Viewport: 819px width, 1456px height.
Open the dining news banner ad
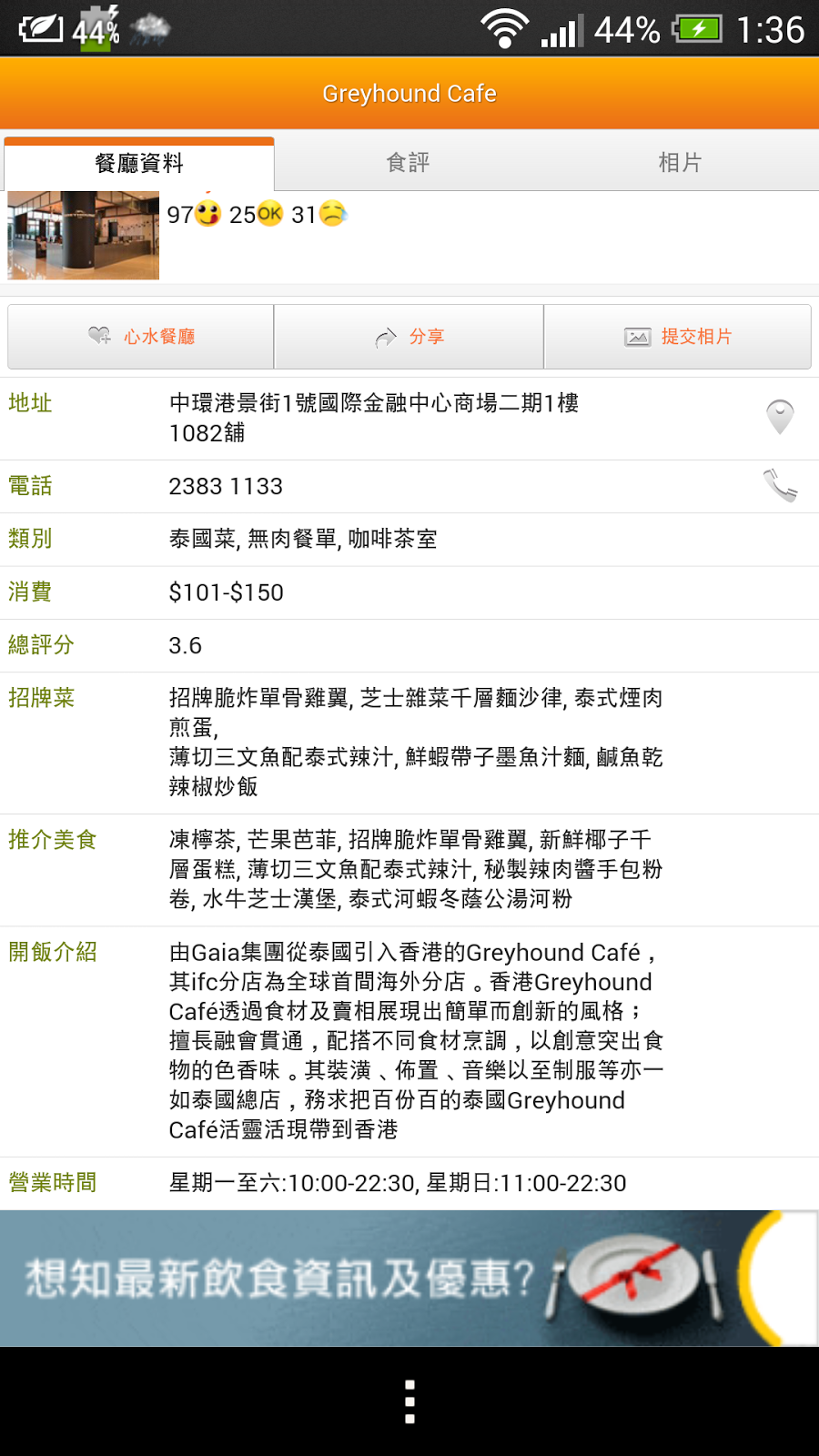tap(409, 1278)
